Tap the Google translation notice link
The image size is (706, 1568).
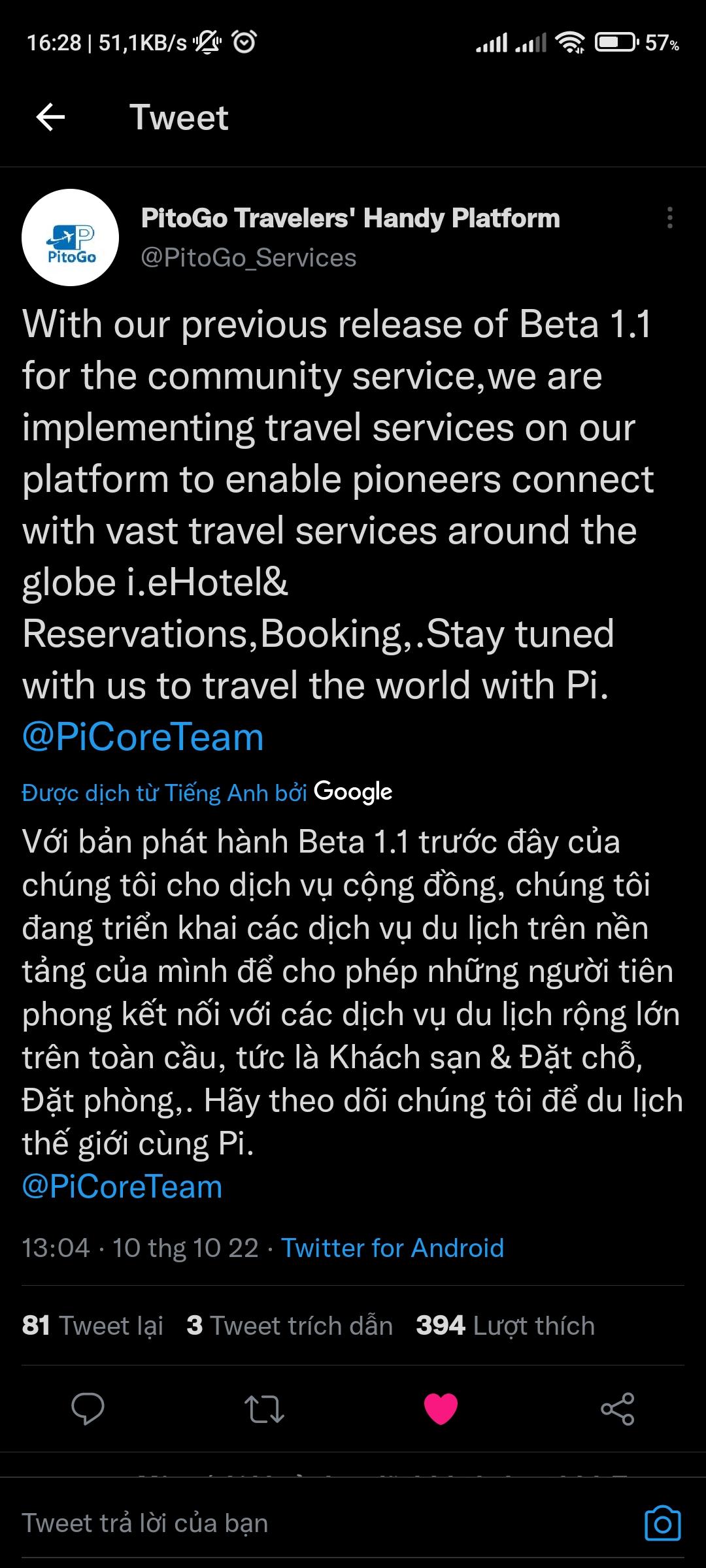pos(207,792)
